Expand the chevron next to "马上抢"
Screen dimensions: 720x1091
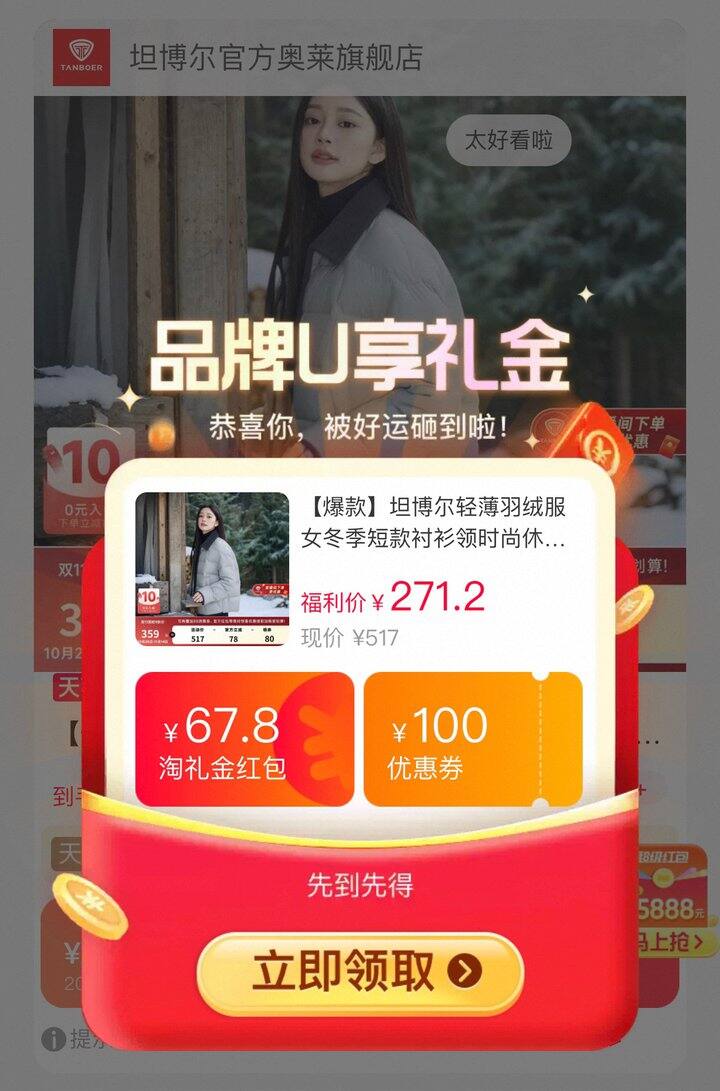(x=699, y=940)
